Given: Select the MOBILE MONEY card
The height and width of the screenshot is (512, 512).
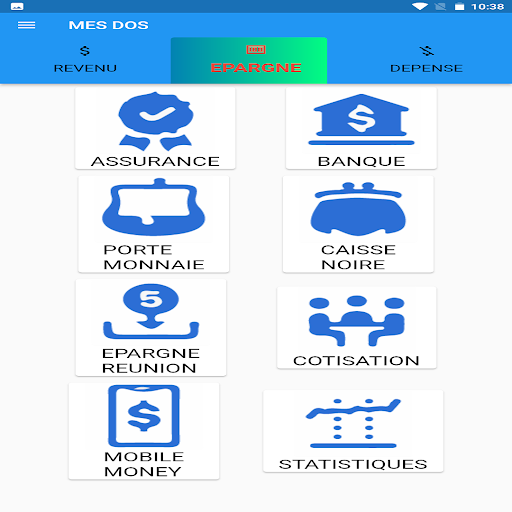Looking at the screenshot, I should click(144, 431).
